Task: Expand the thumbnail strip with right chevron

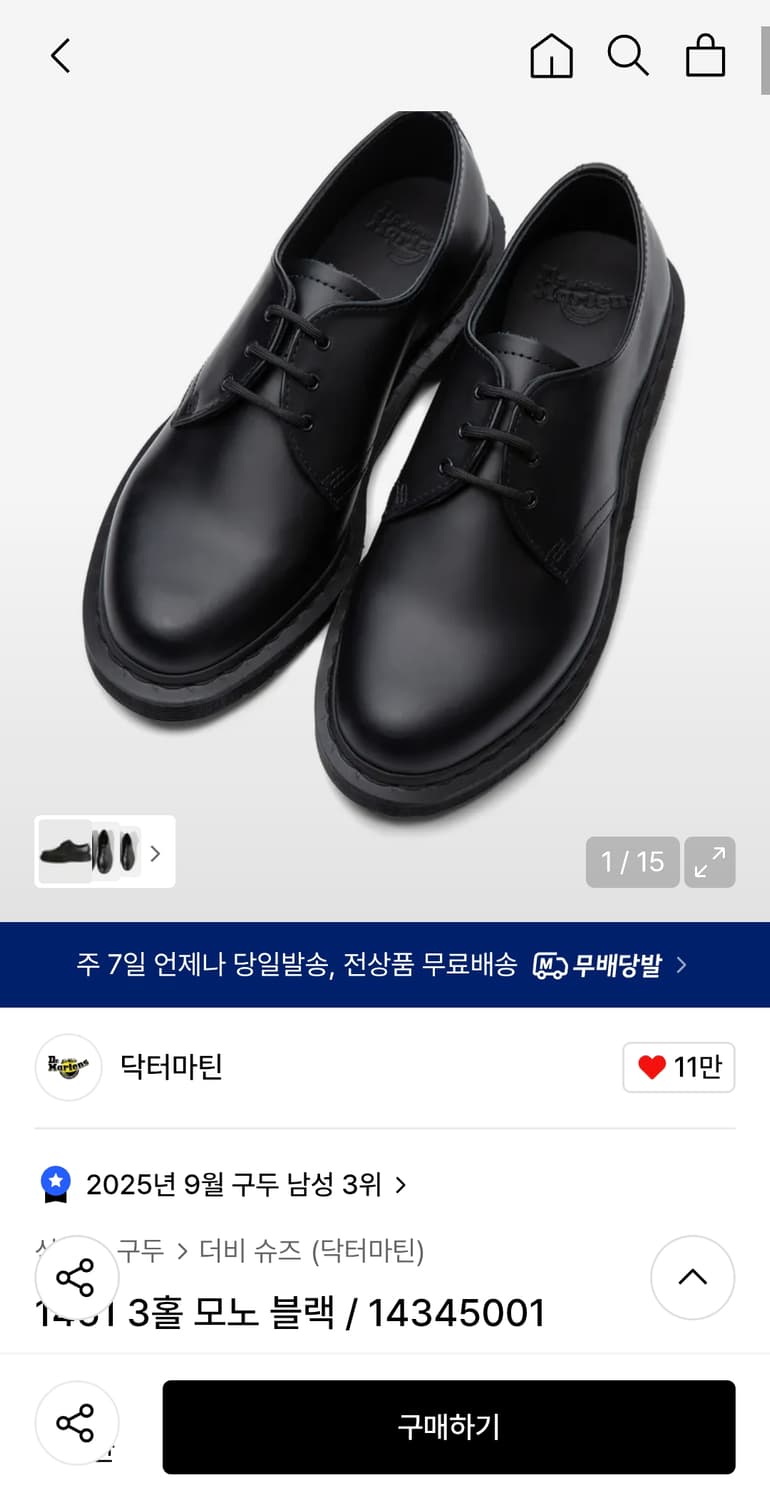Action: [x=155, y=852]
